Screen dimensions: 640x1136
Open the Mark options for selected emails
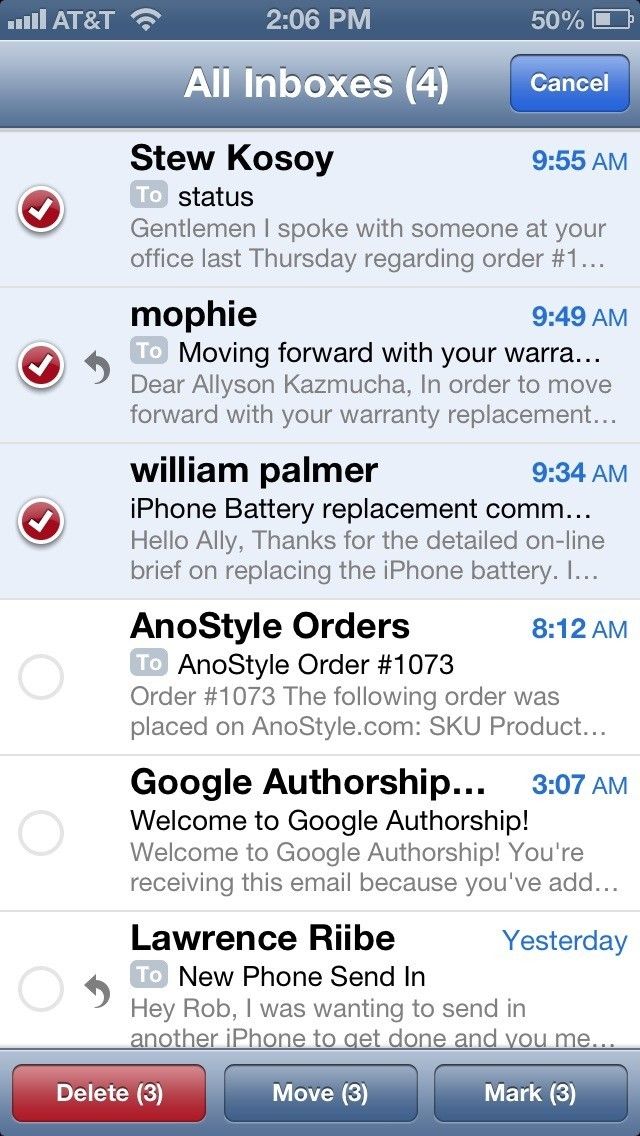coord(530,1093)
